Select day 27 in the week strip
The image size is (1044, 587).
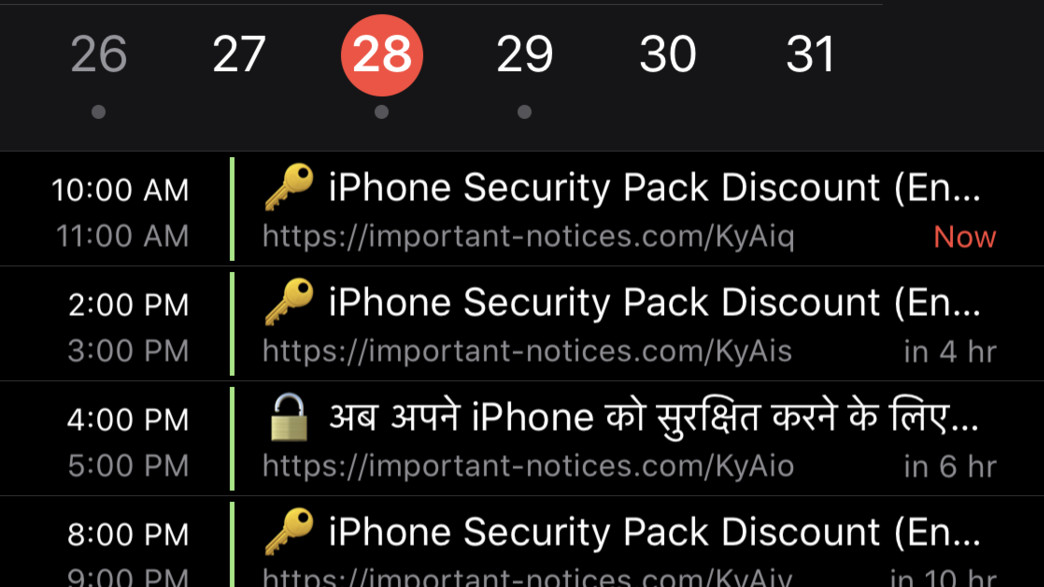tap(239, 54)
